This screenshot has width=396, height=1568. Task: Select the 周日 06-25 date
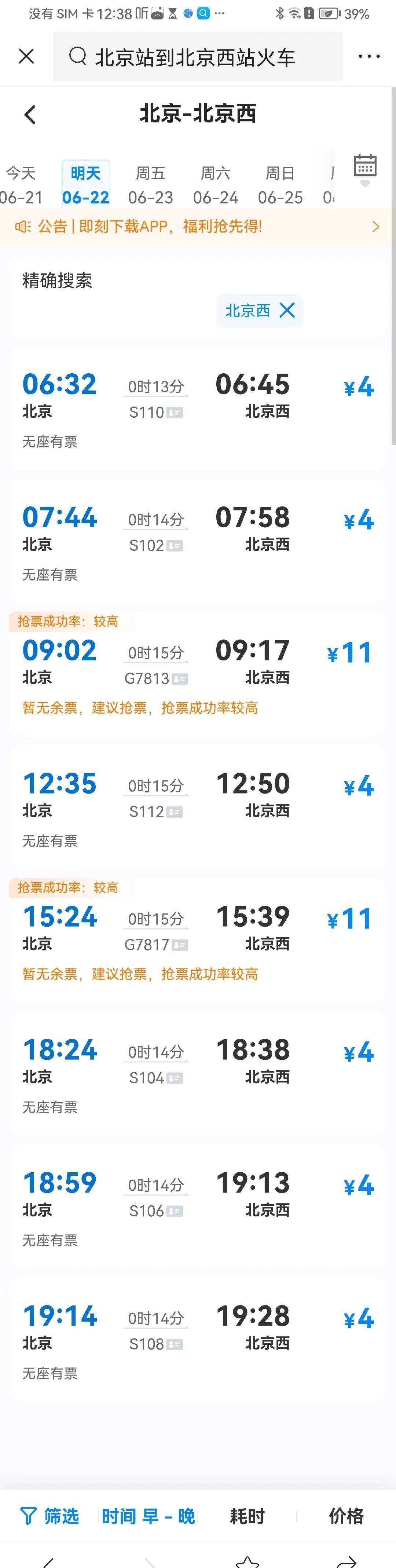(280, 185)
